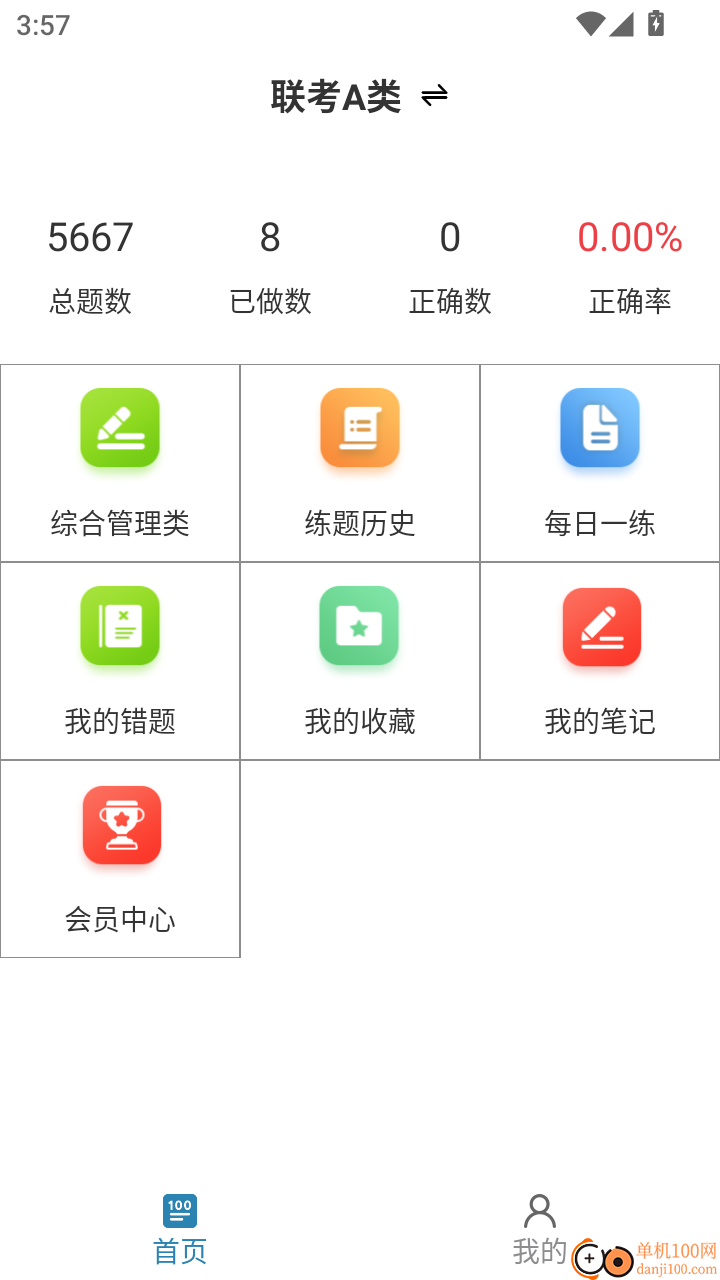Click the 综合管理类 label text

[x=120, y=522]
